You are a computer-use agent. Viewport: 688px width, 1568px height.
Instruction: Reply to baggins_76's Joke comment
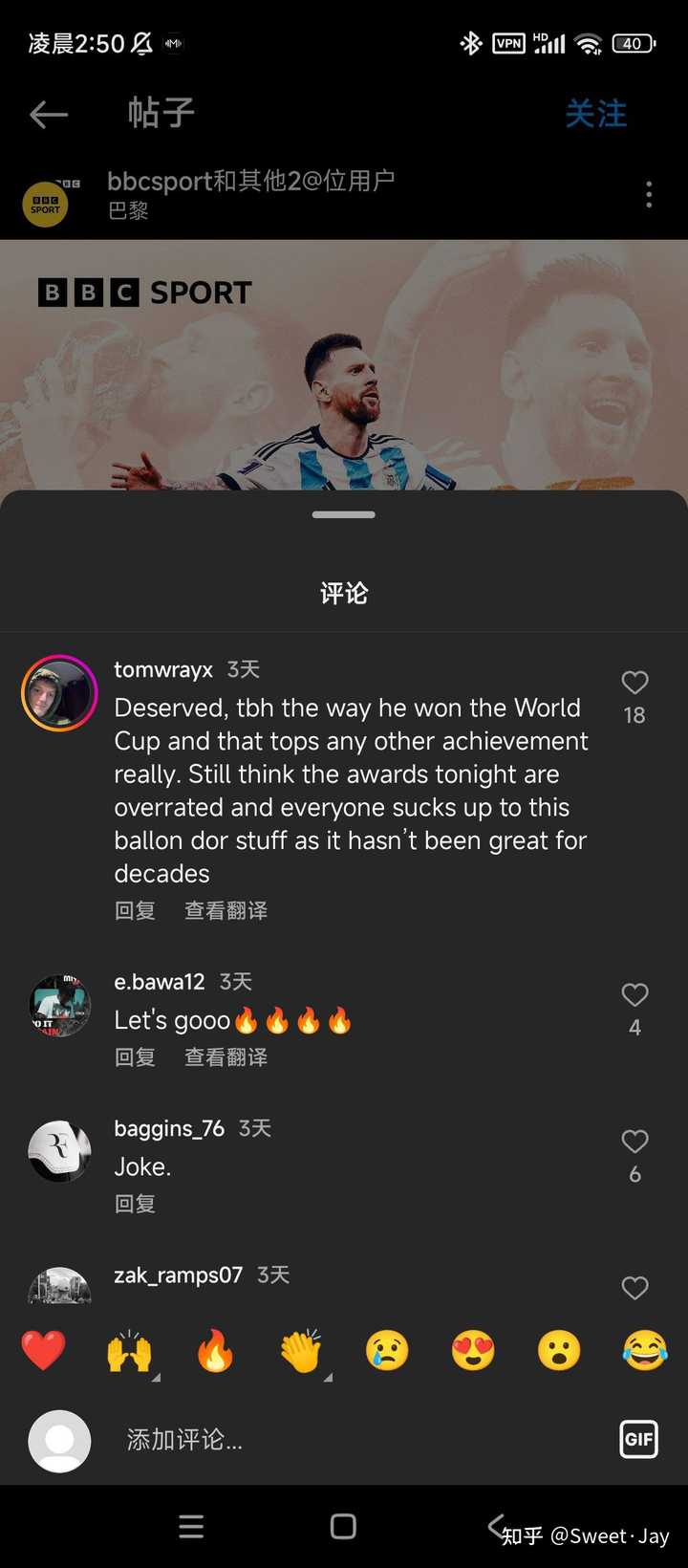(x=135, y=1203)
